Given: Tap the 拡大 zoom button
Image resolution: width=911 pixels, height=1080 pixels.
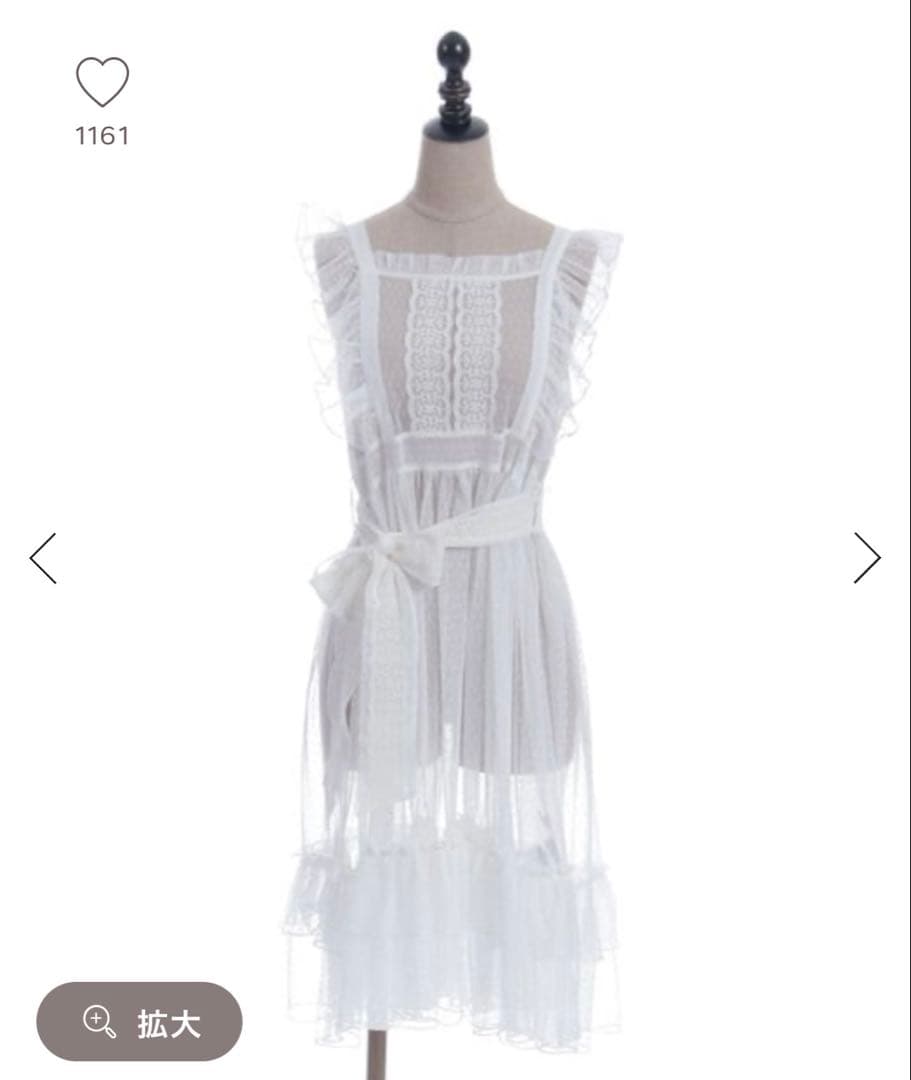Looking at the screenshot, I should [140, 1022].
